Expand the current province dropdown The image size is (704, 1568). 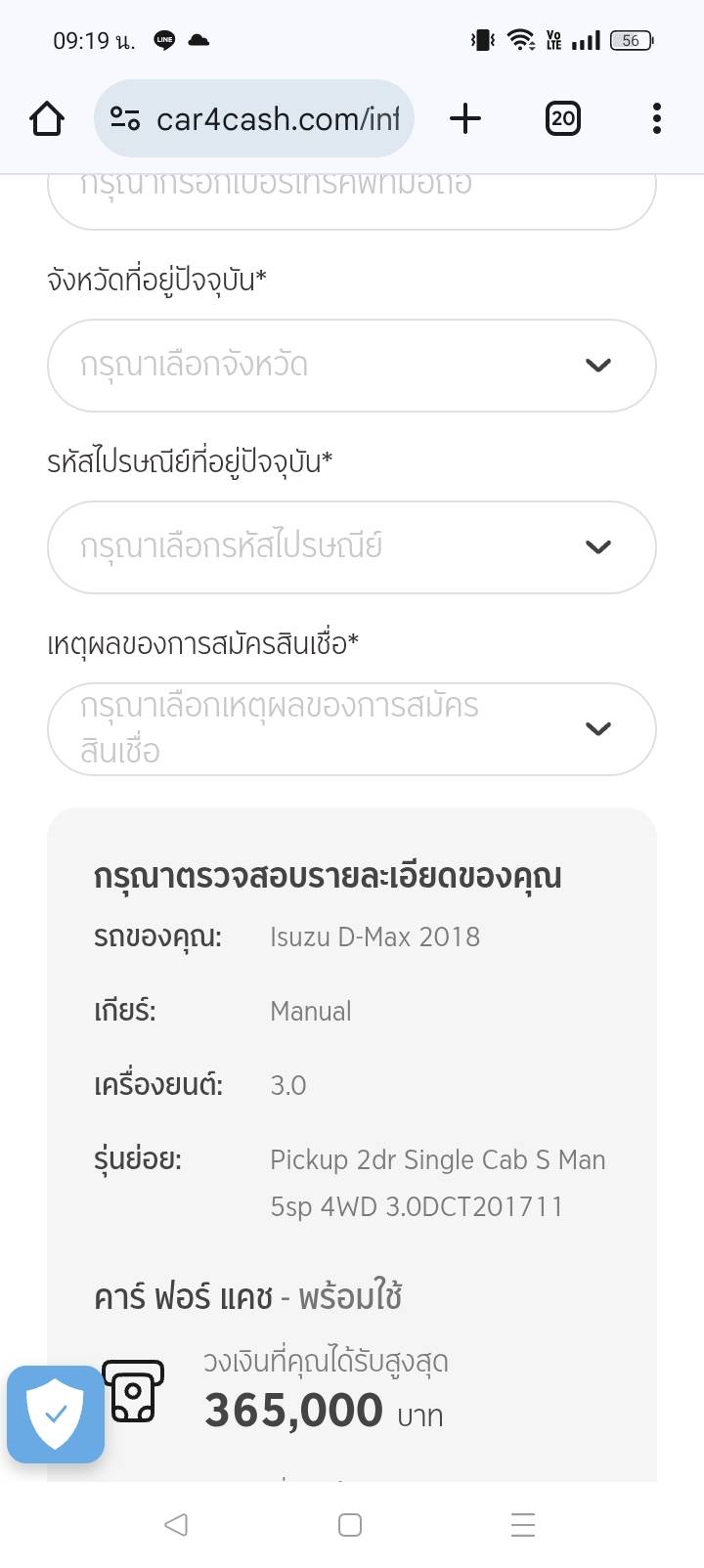(x=351, y=366)
